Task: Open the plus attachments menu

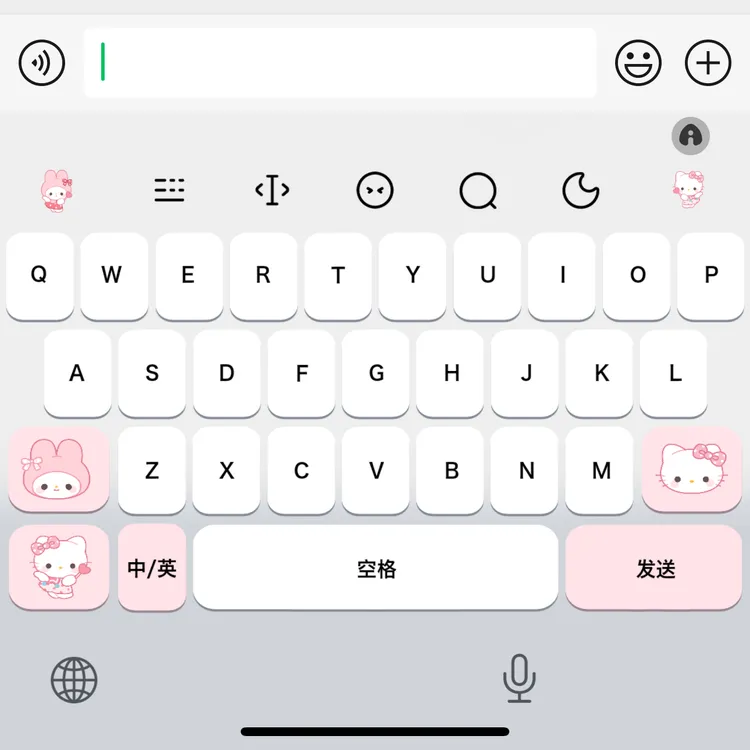Action: [708, 63]
